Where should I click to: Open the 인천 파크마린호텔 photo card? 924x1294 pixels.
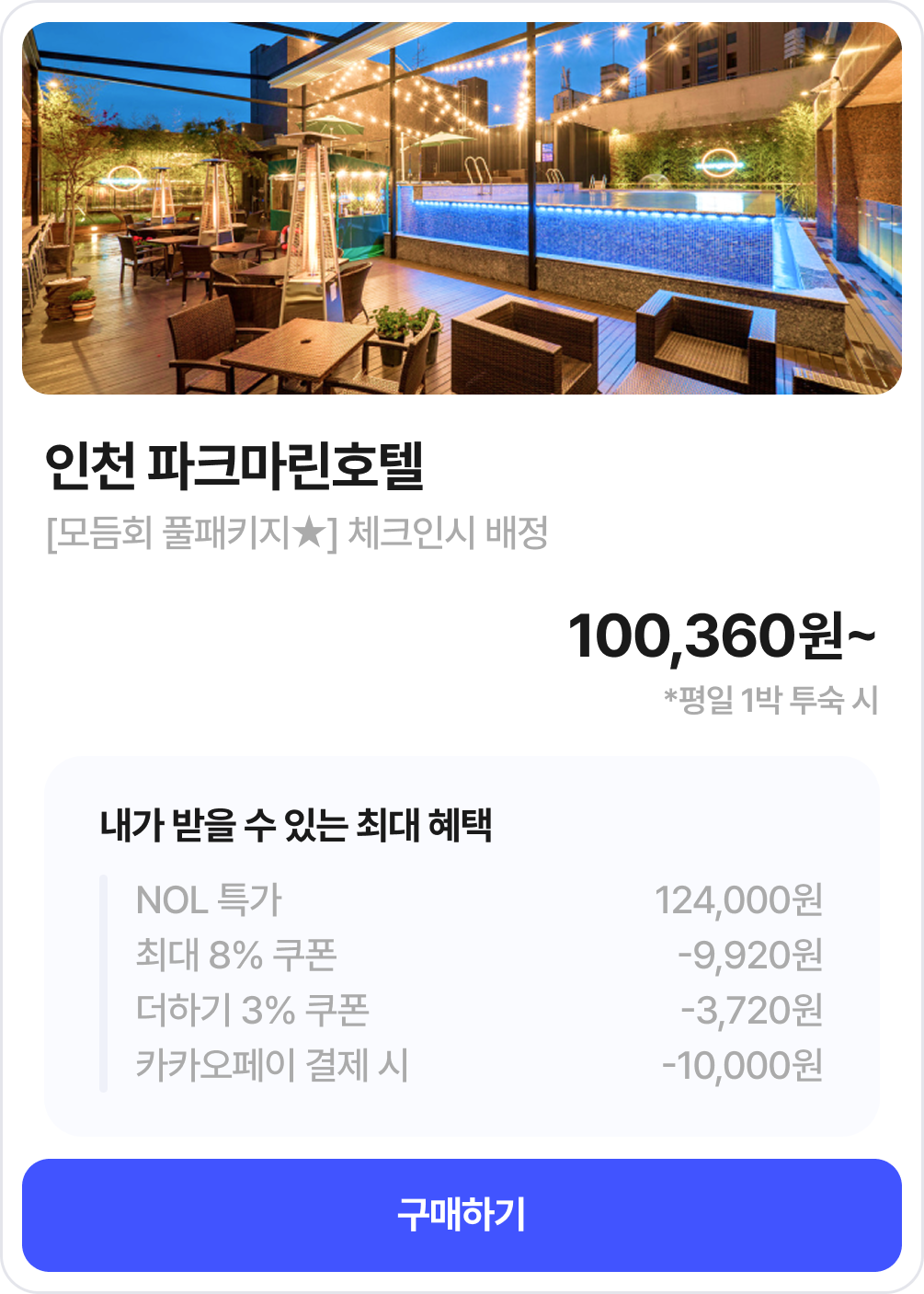[x=462, y=209]
